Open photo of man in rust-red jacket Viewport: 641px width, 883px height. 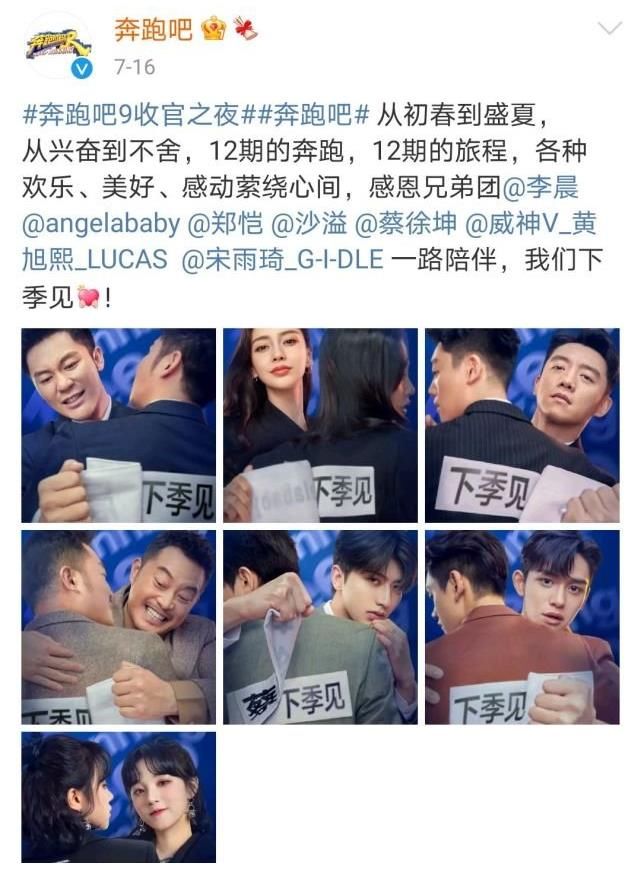point(522,627)
